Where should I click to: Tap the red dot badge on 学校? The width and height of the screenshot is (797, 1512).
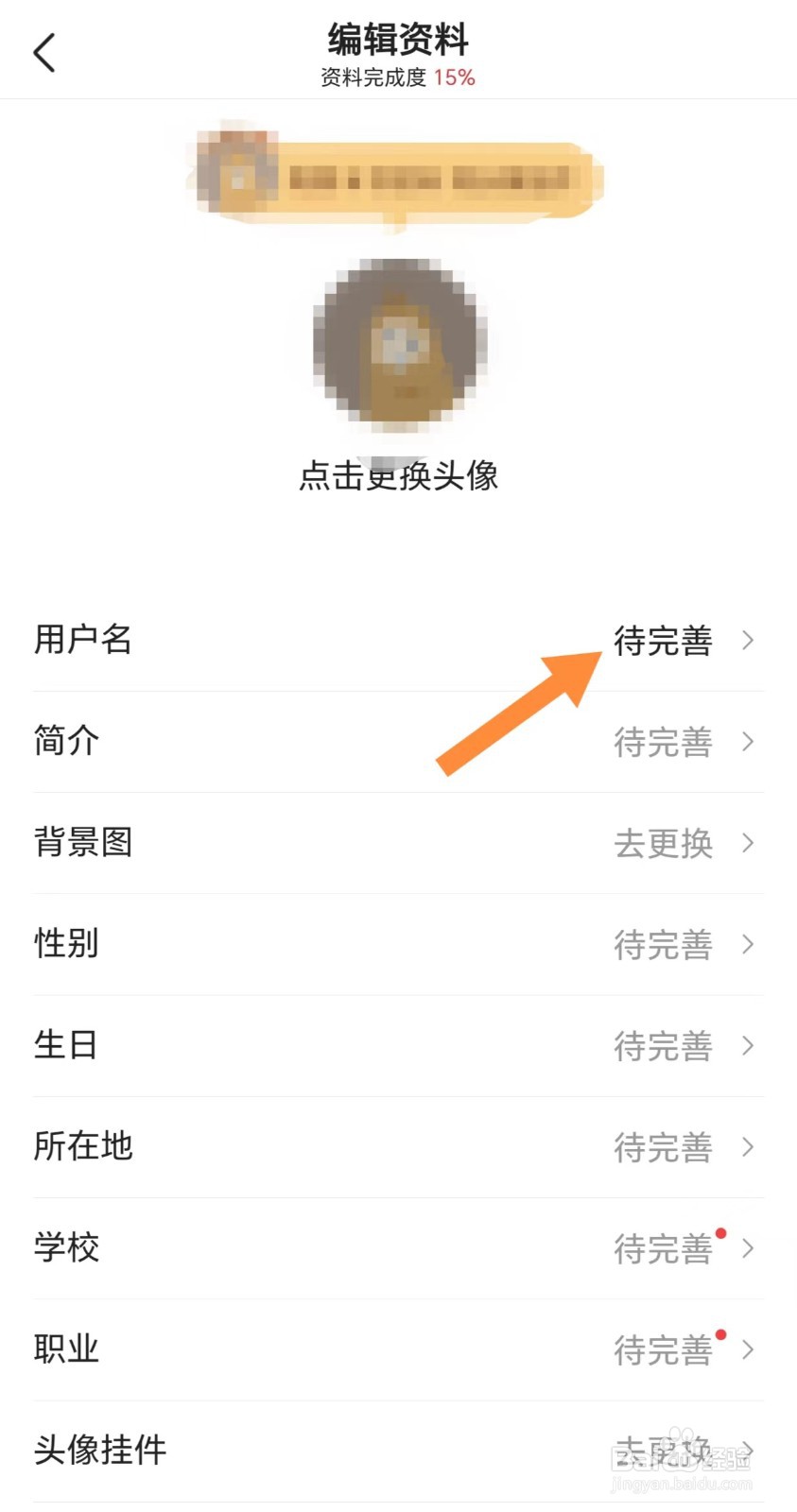pyautogui.click(x=721, y=1233)
